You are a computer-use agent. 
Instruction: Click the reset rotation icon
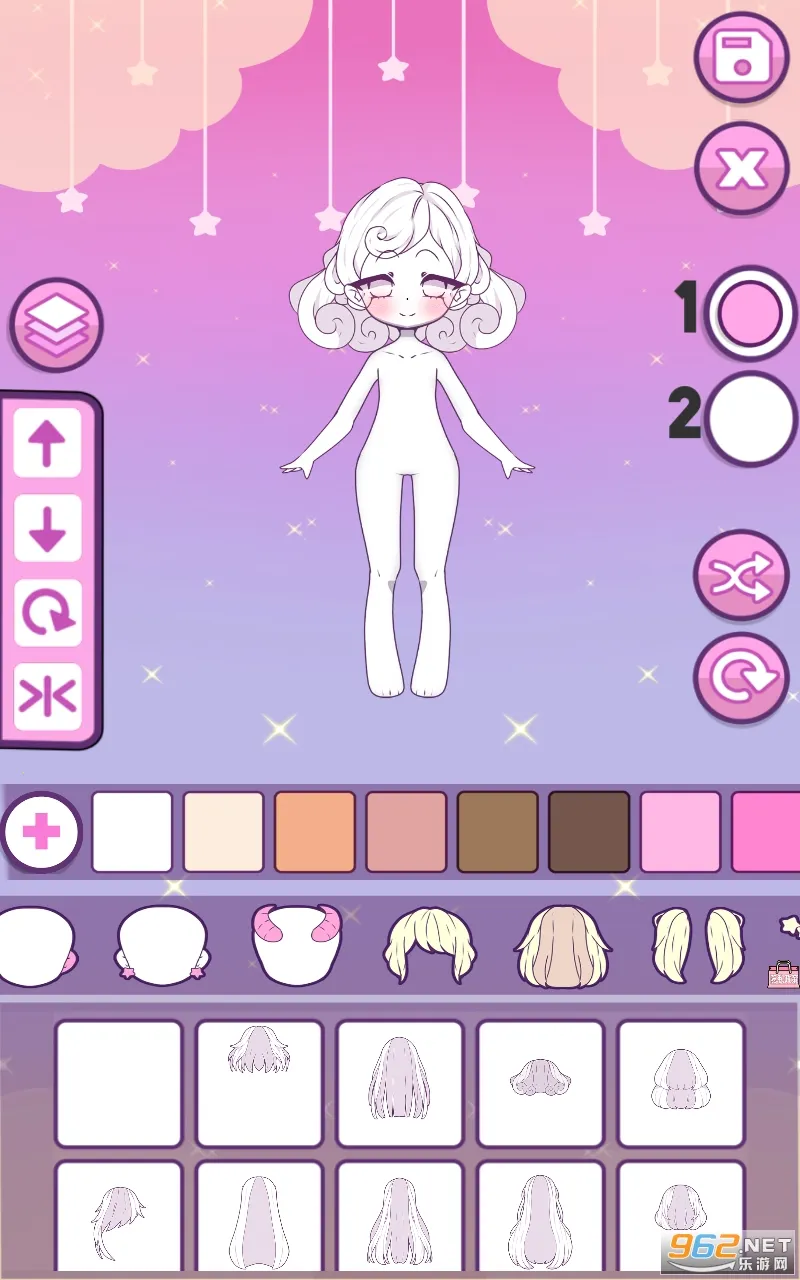tap(742, 676)
